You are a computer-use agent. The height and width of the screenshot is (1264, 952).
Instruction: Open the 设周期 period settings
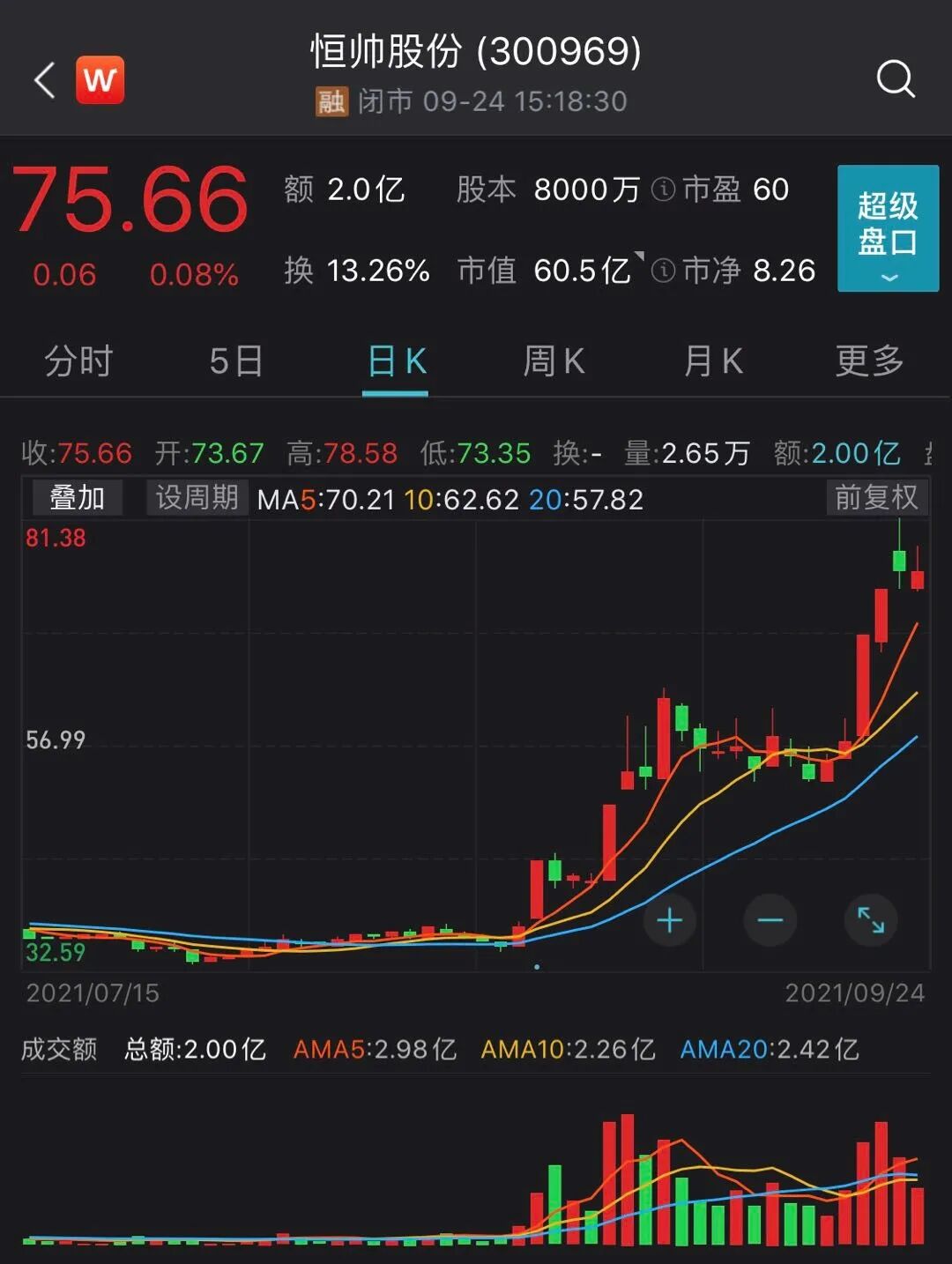pyautogui.click(x=197, y=498)
